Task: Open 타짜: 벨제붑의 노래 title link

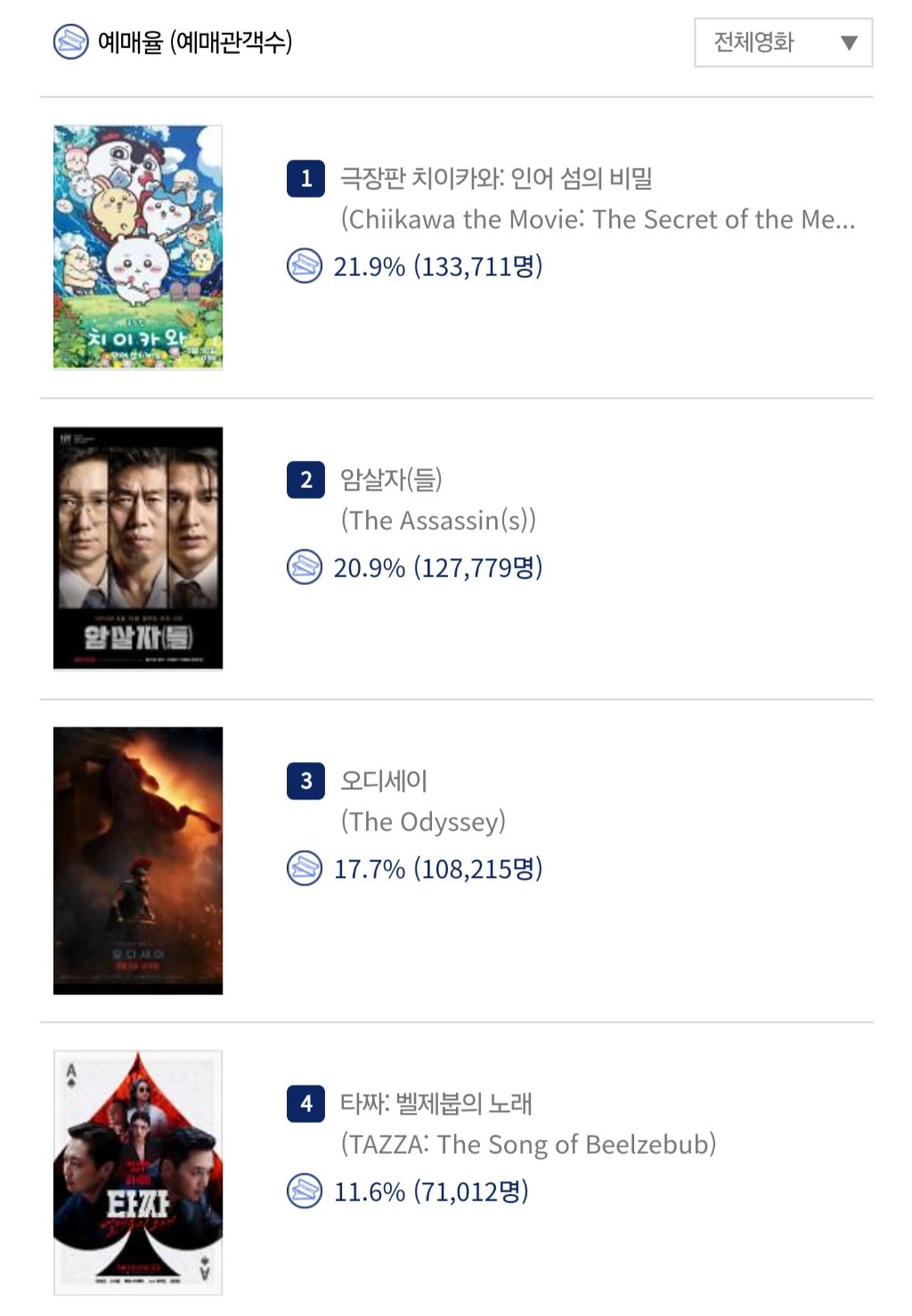Action: [x=436, y=1103]
